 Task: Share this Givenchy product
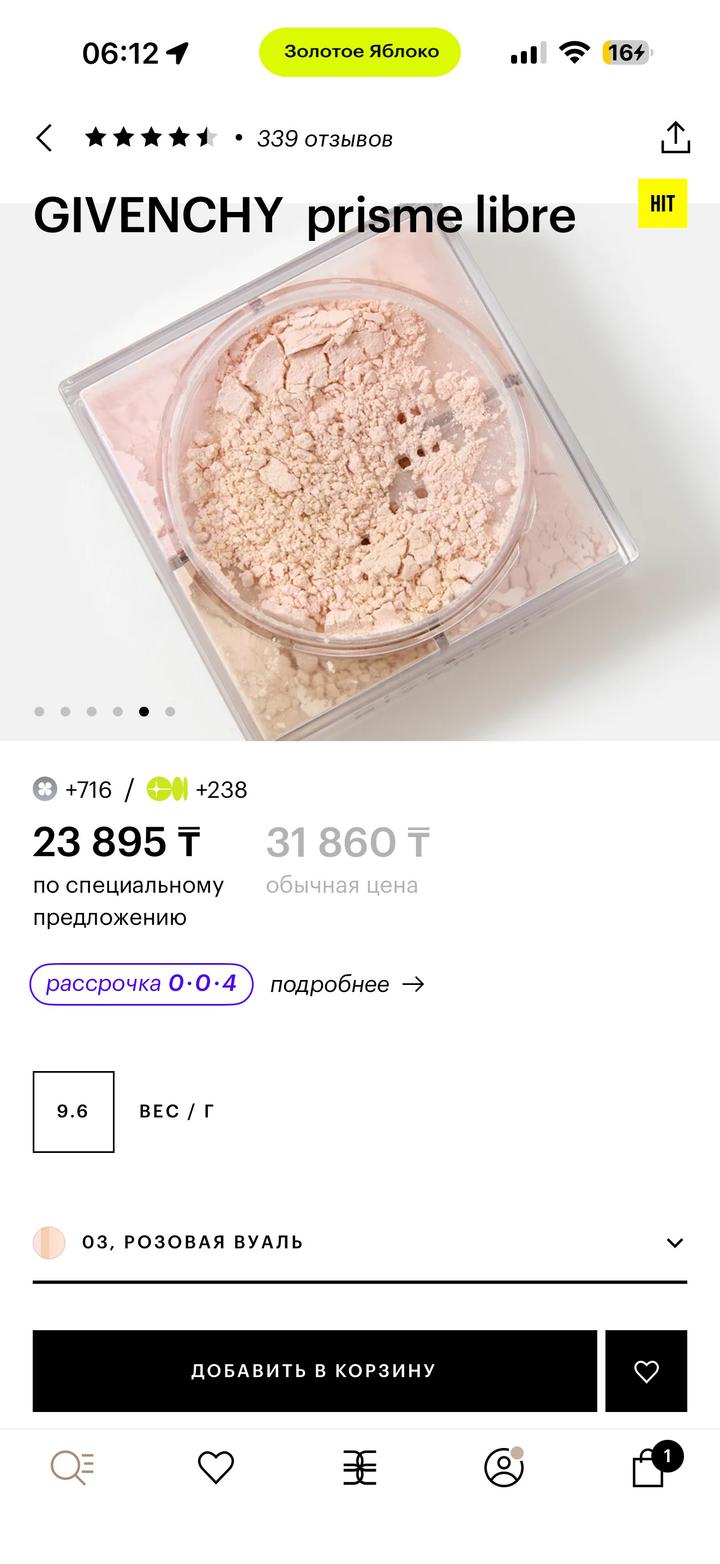[676, 138]
